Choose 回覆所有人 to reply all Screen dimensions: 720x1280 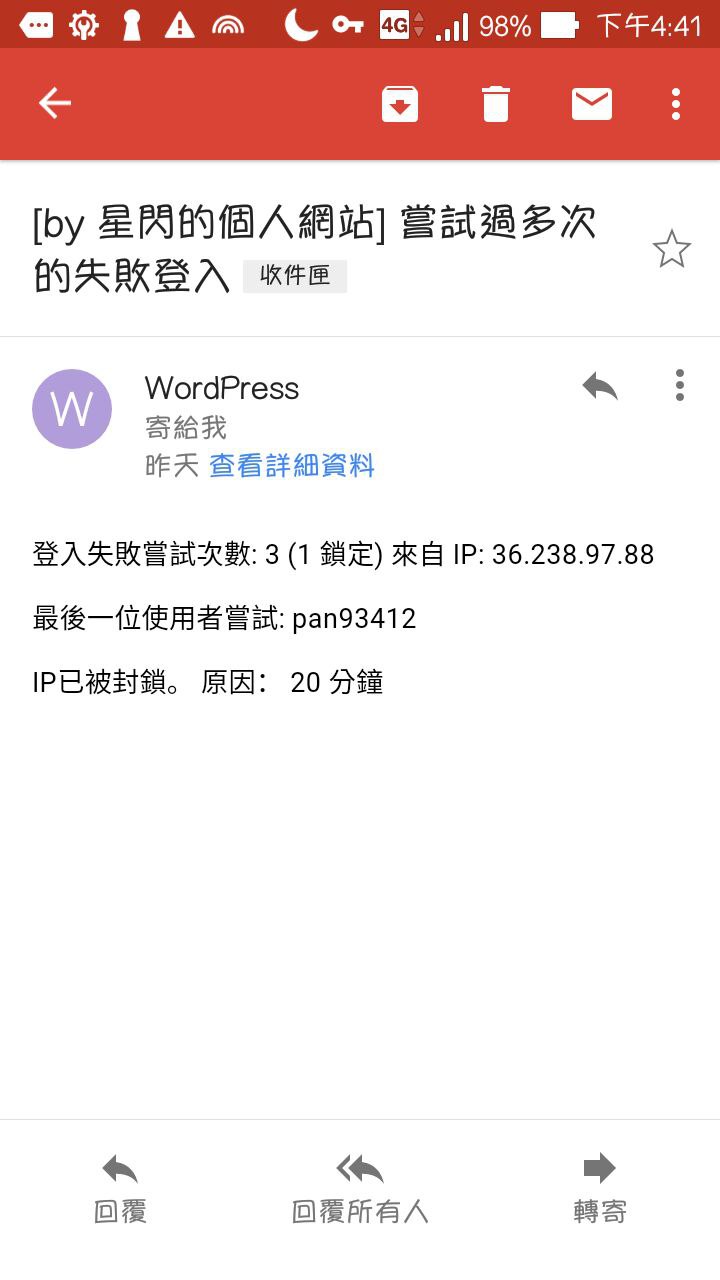(x=360, y=1189)
